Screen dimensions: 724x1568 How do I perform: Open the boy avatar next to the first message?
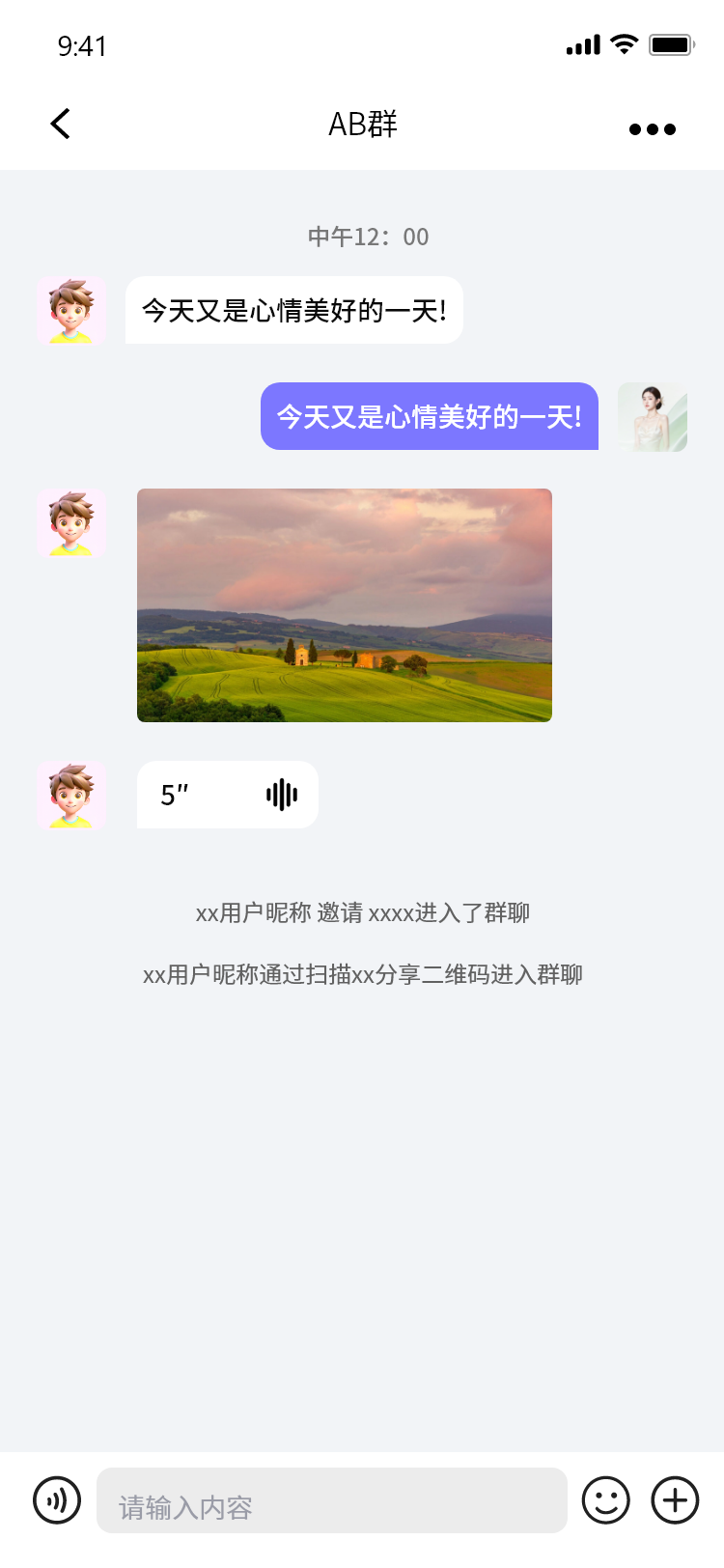pyautogui.click(x=70, y=311)
